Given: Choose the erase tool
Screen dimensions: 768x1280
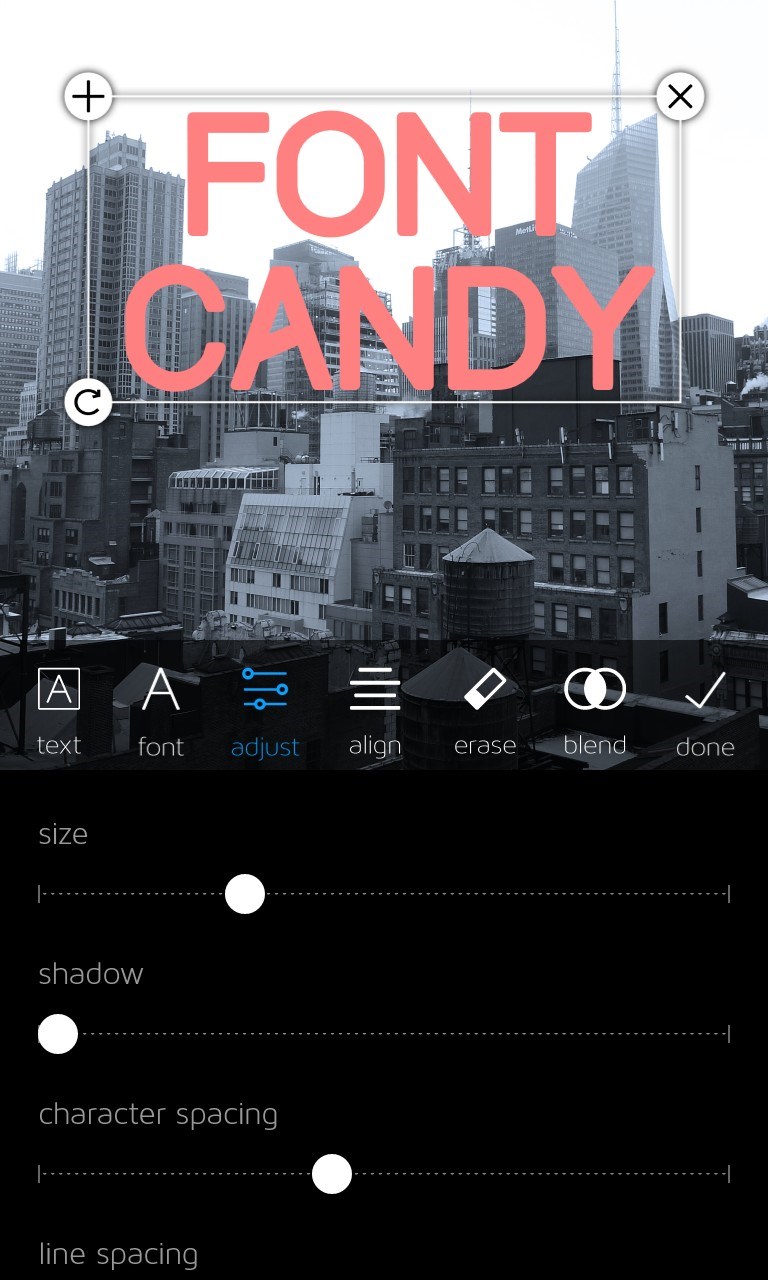Looking at the screenshot, I should (x=485, y=710).
